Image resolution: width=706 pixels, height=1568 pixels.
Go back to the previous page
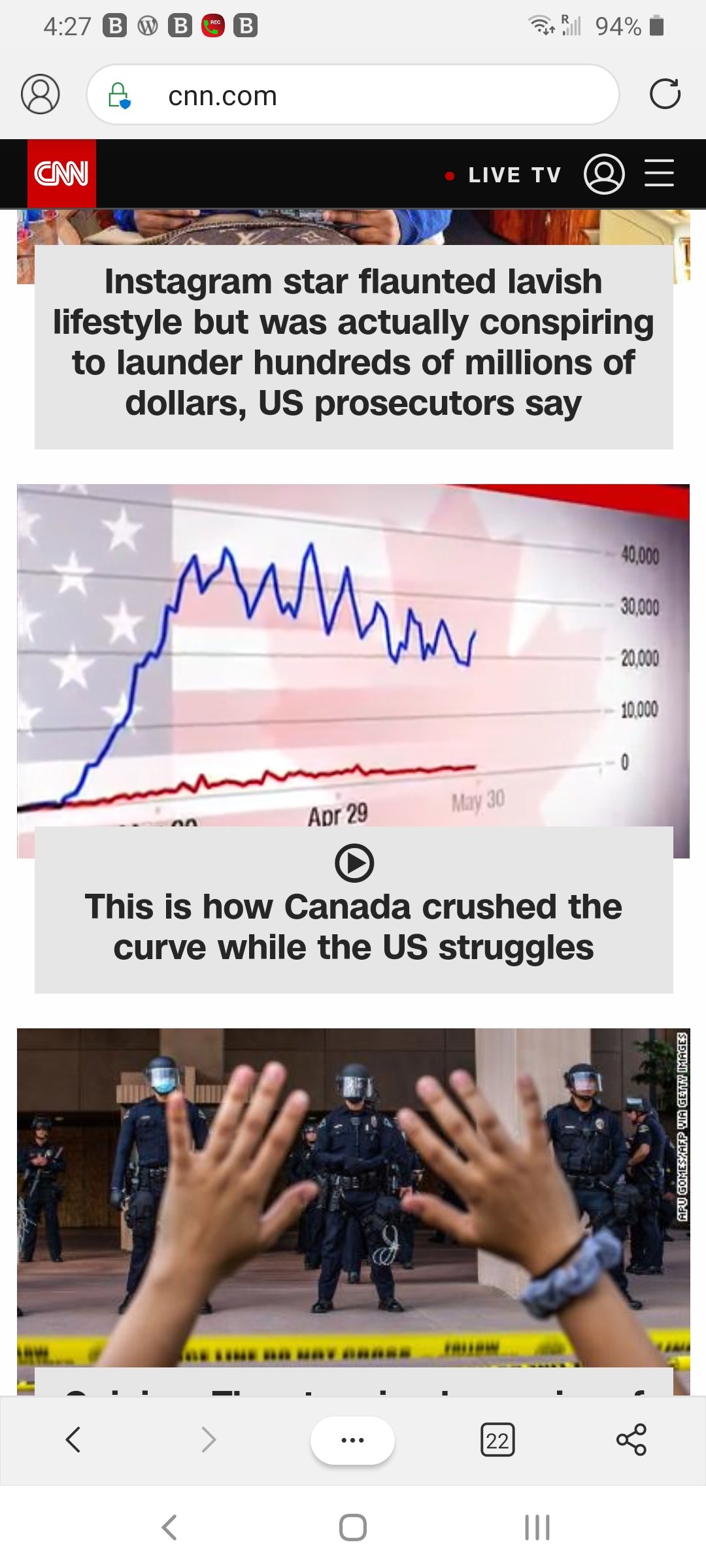click(73, 1439)
